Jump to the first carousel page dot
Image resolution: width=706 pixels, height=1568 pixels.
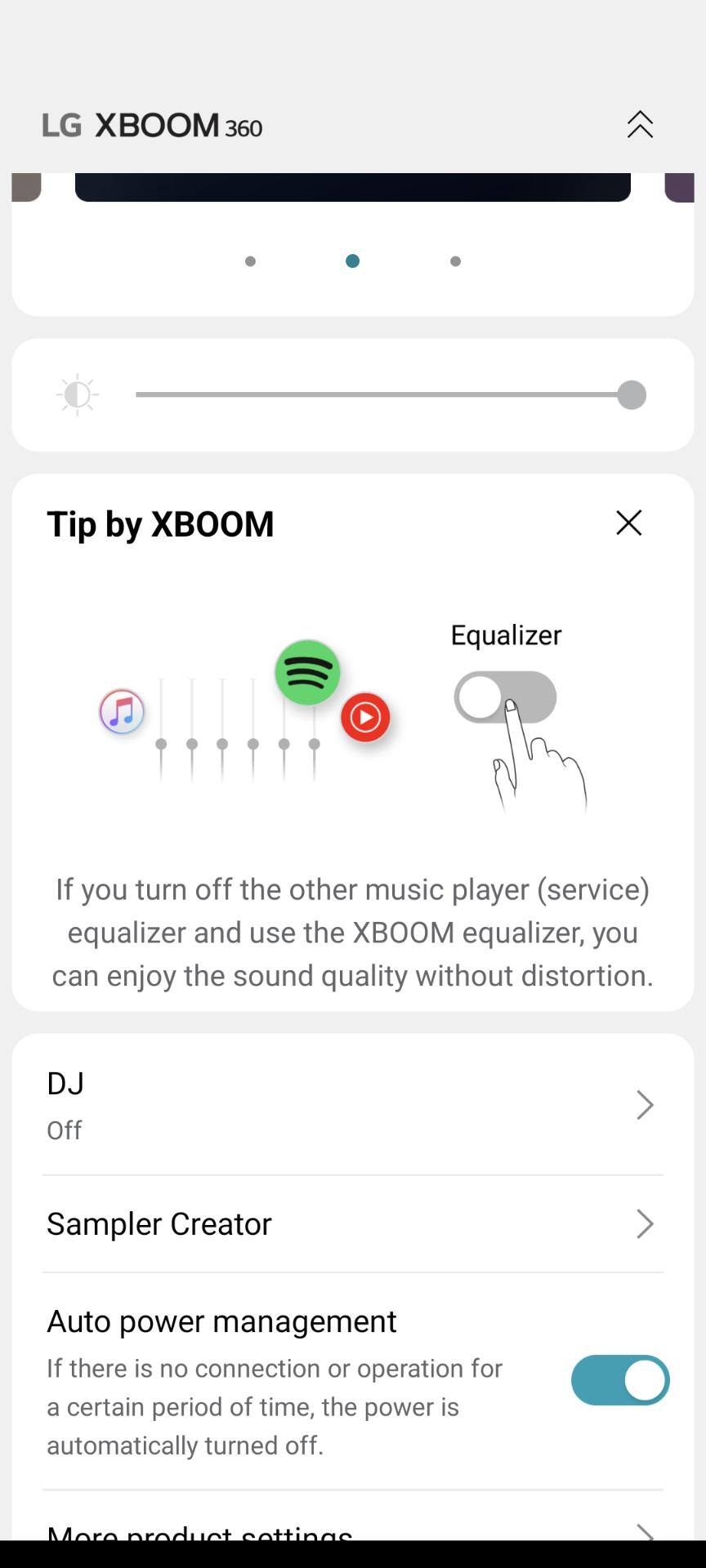(x=250, y=261)
